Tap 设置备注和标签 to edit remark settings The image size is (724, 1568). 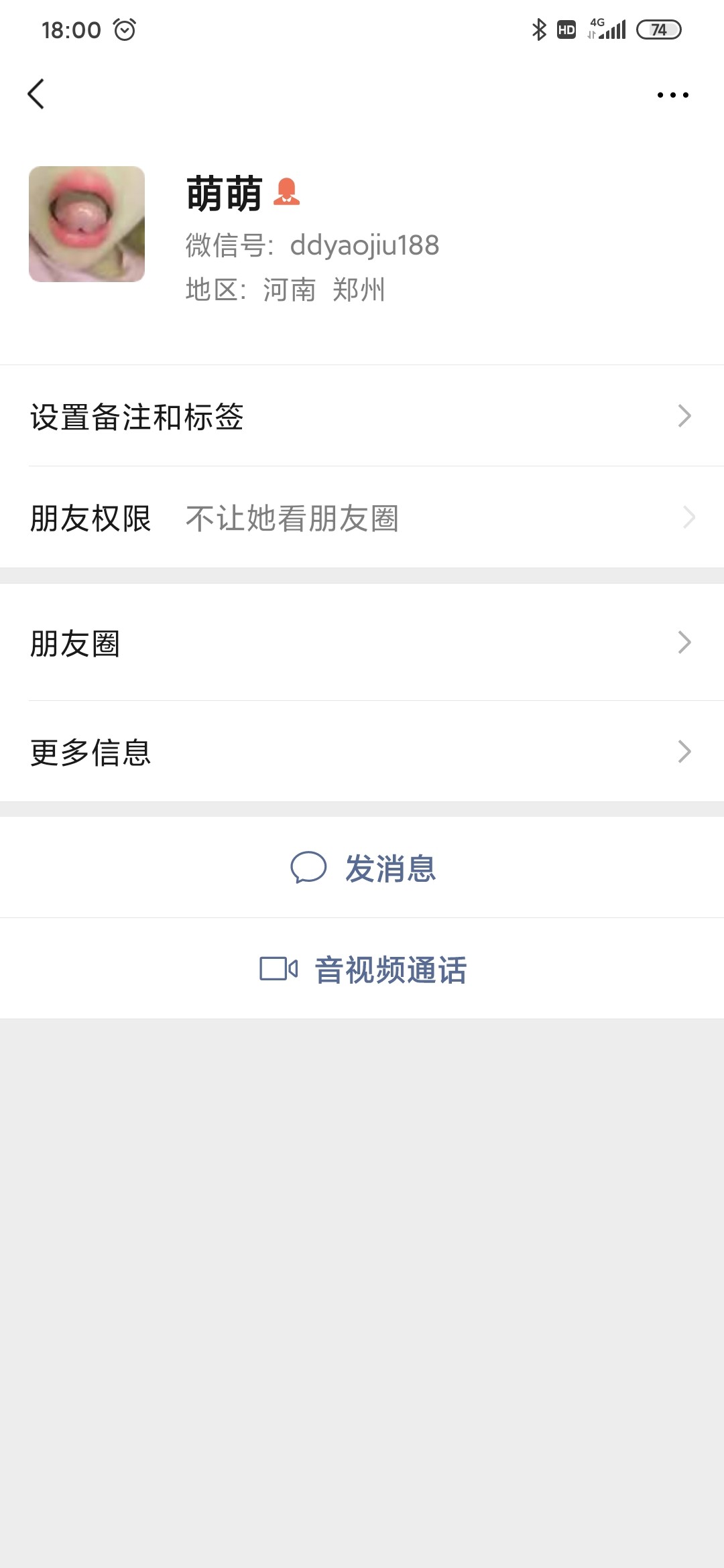click(x=136, y=417)
